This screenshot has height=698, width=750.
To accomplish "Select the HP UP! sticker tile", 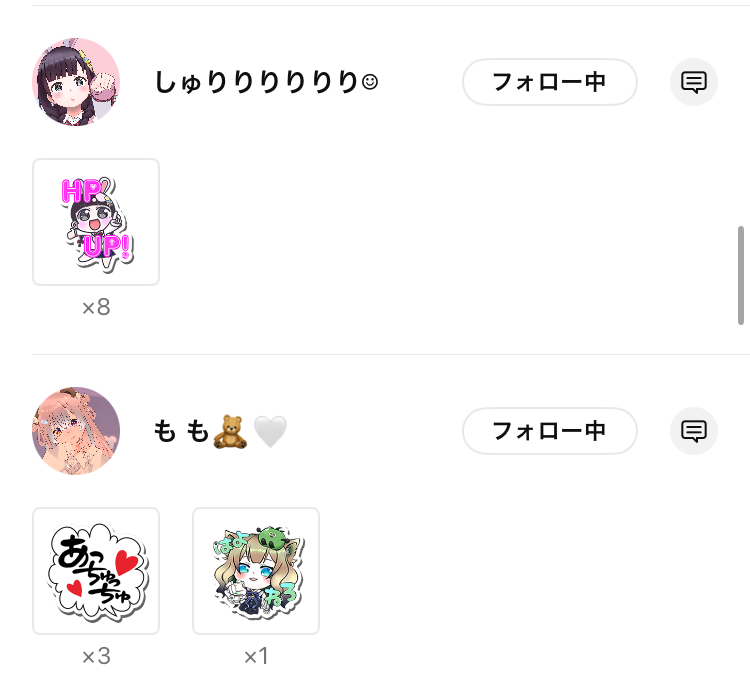I will 96,222.
